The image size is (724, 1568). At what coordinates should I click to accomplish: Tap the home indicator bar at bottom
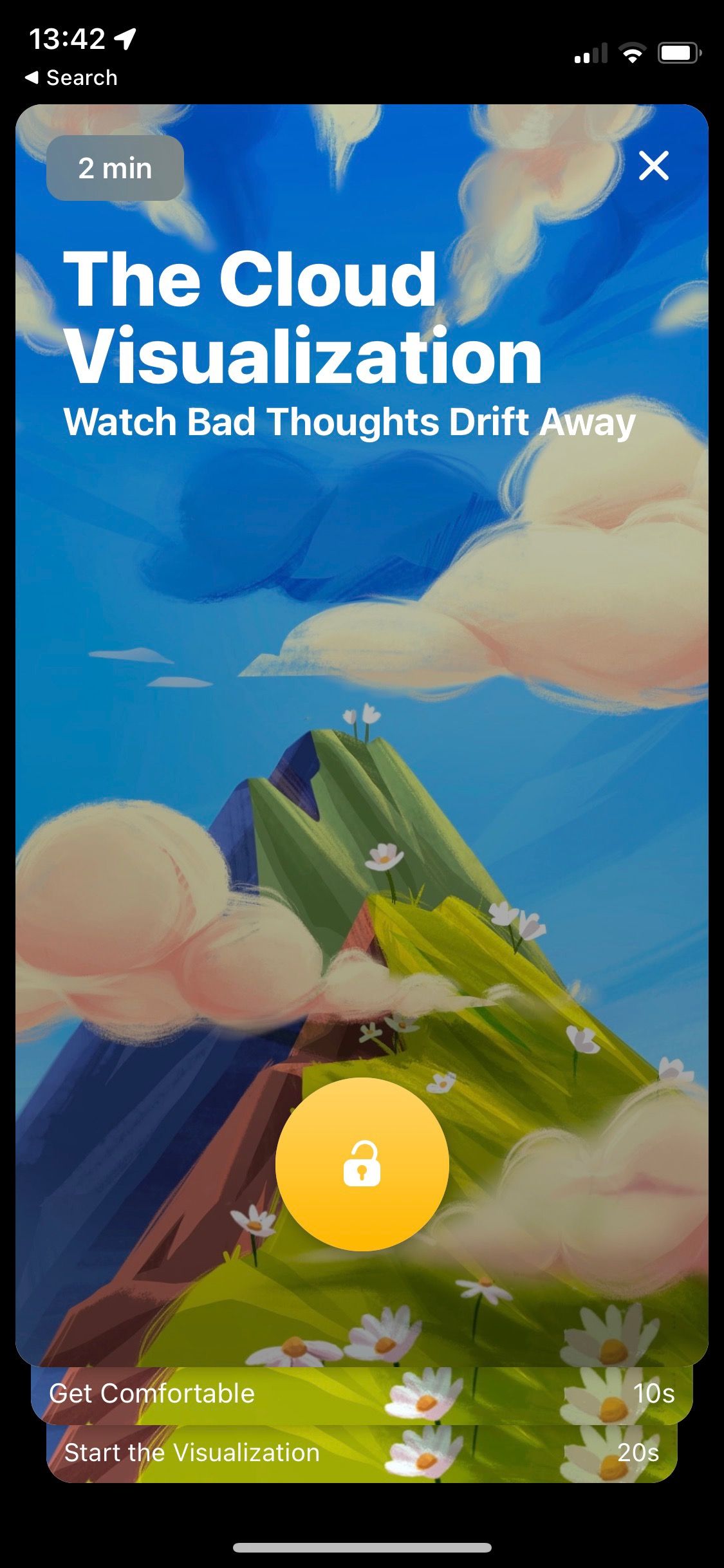(362, 1548)
